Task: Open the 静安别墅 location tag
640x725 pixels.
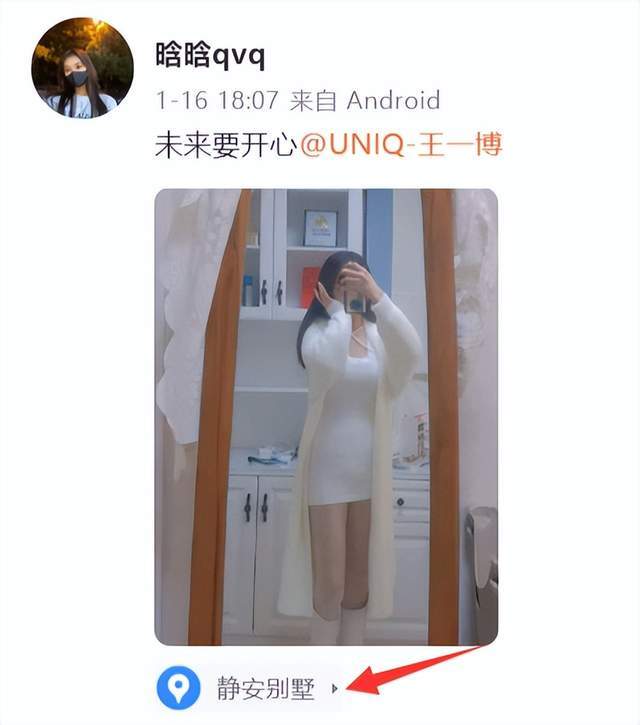Action: (x=265, y=688)
